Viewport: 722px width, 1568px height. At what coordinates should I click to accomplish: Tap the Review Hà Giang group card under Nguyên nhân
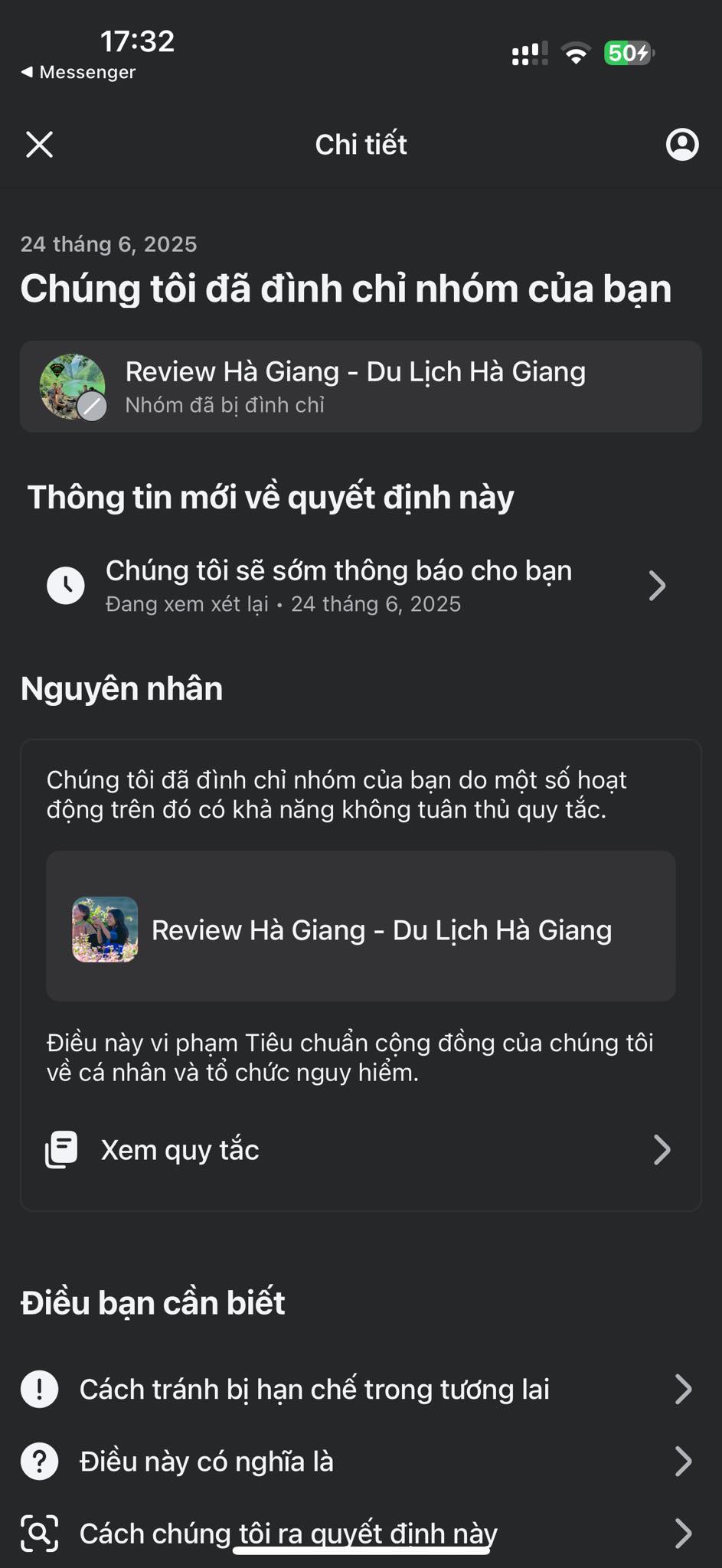click(x=360, y=928)
